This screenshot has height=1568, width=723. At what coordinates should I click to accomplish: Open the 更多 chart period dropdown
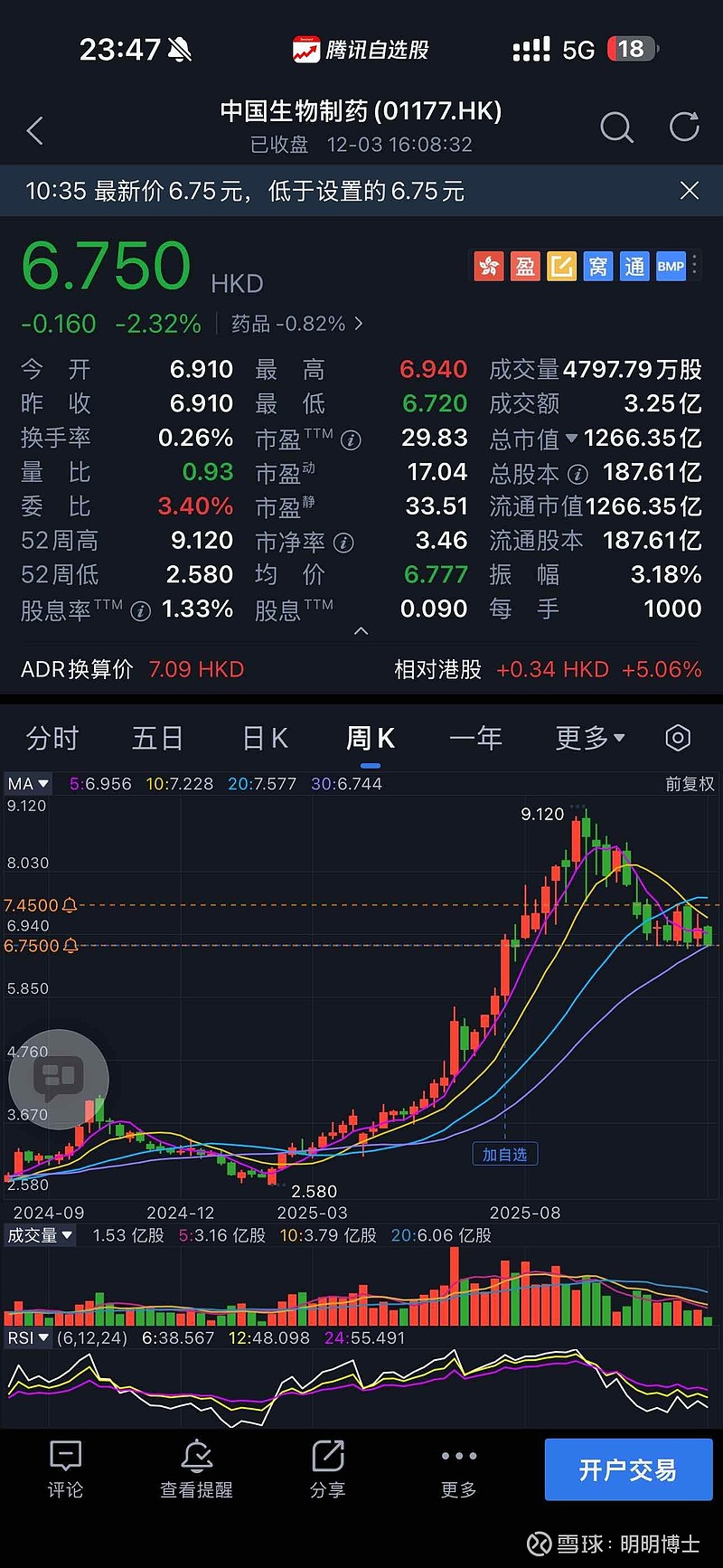point(589,738)
